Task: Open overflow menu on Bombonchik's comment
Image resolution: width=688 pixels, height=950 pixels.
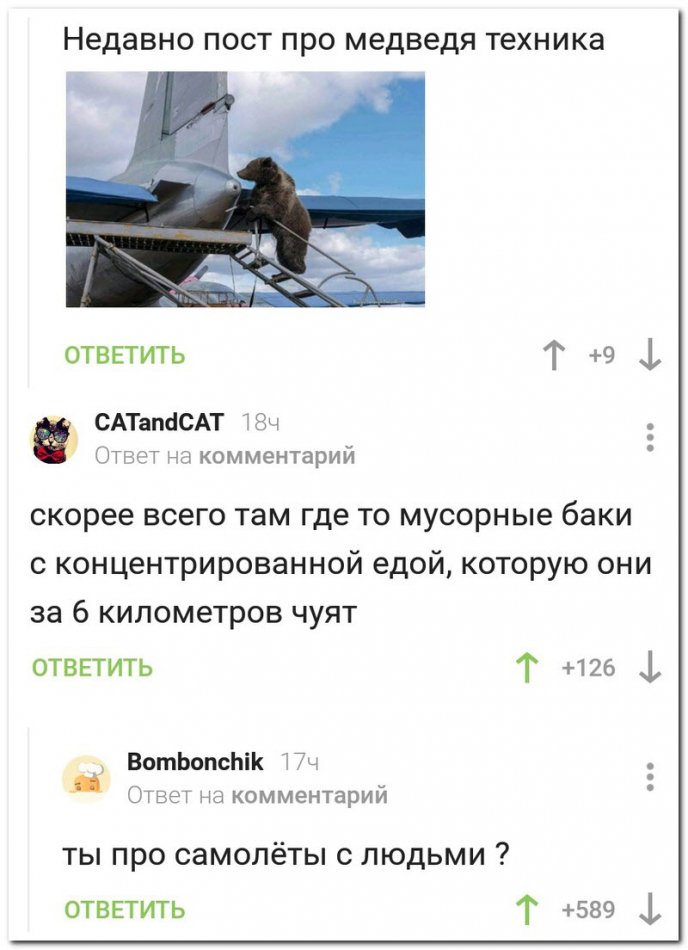Action: 651,777
